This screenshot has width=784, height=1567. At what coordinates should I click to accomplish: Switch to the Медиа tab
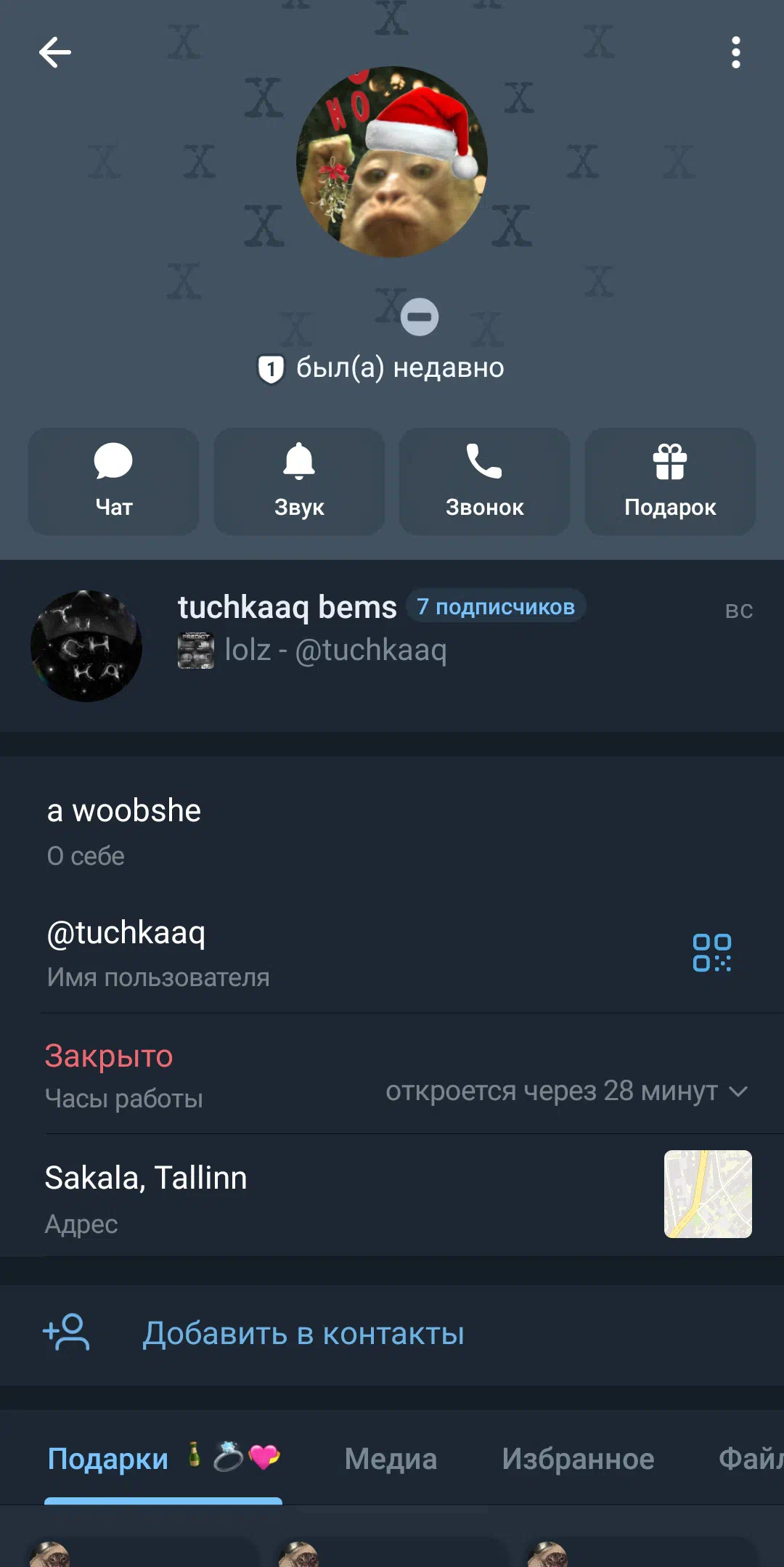pos(391,1459)
